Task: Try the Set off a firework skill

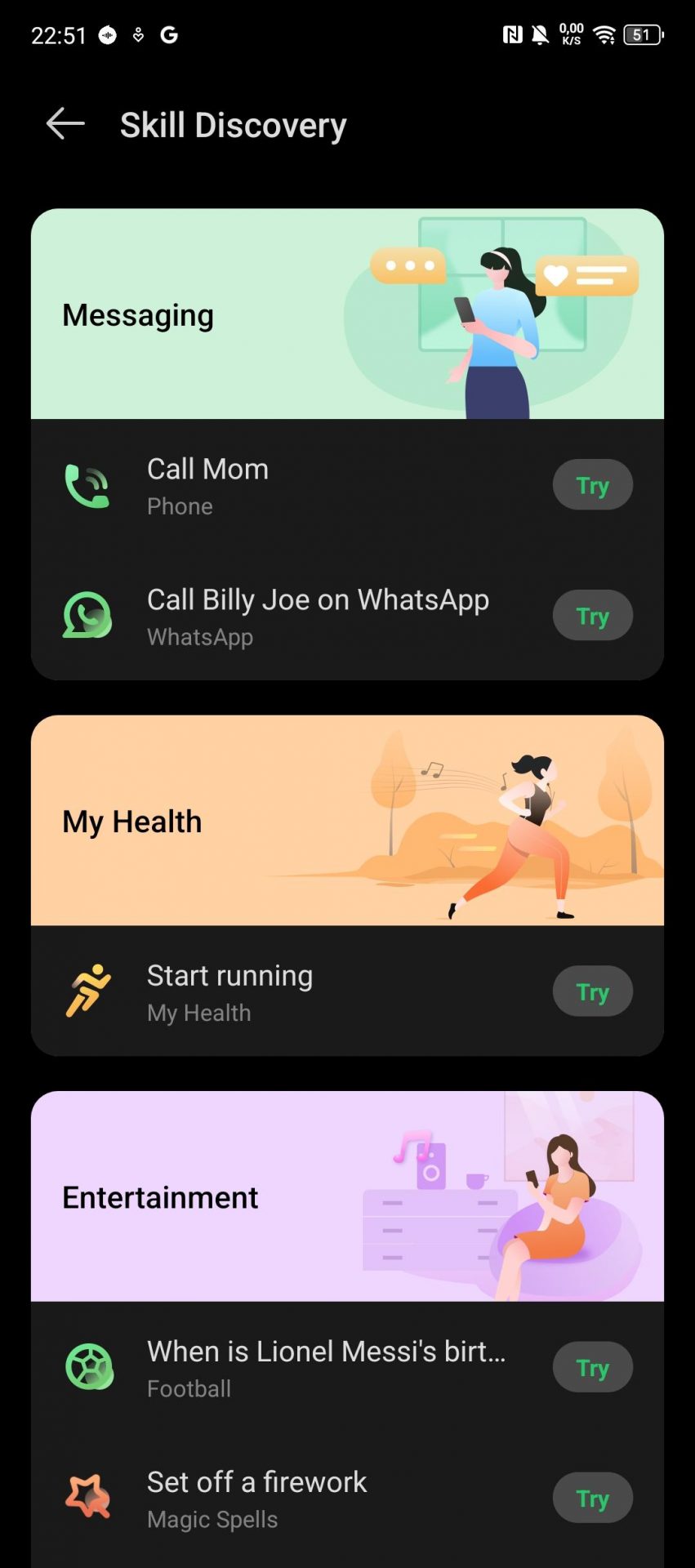Action: point(592,1498)
